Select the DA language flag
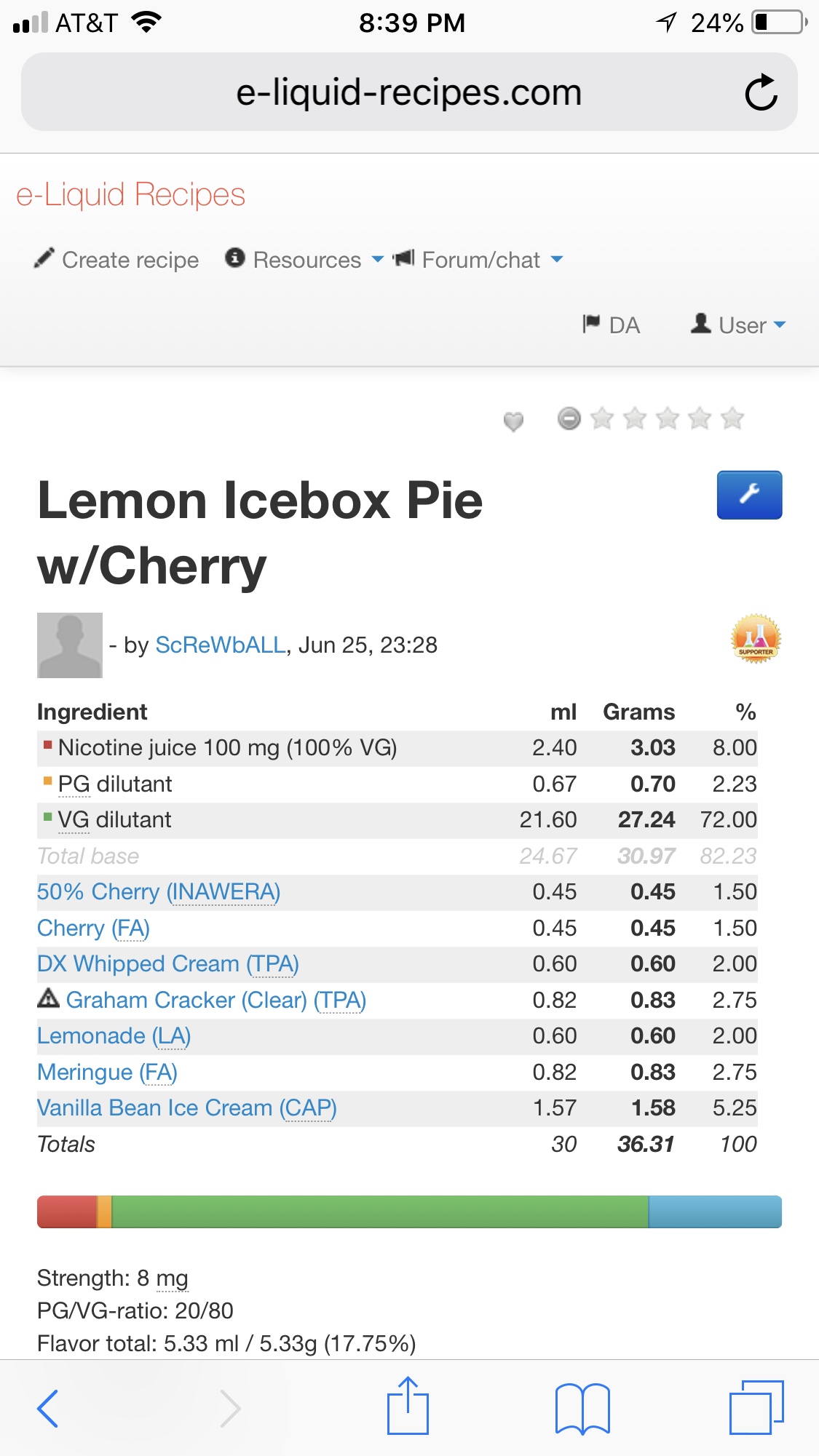819x1456 pixels. (x=612, y=325)
